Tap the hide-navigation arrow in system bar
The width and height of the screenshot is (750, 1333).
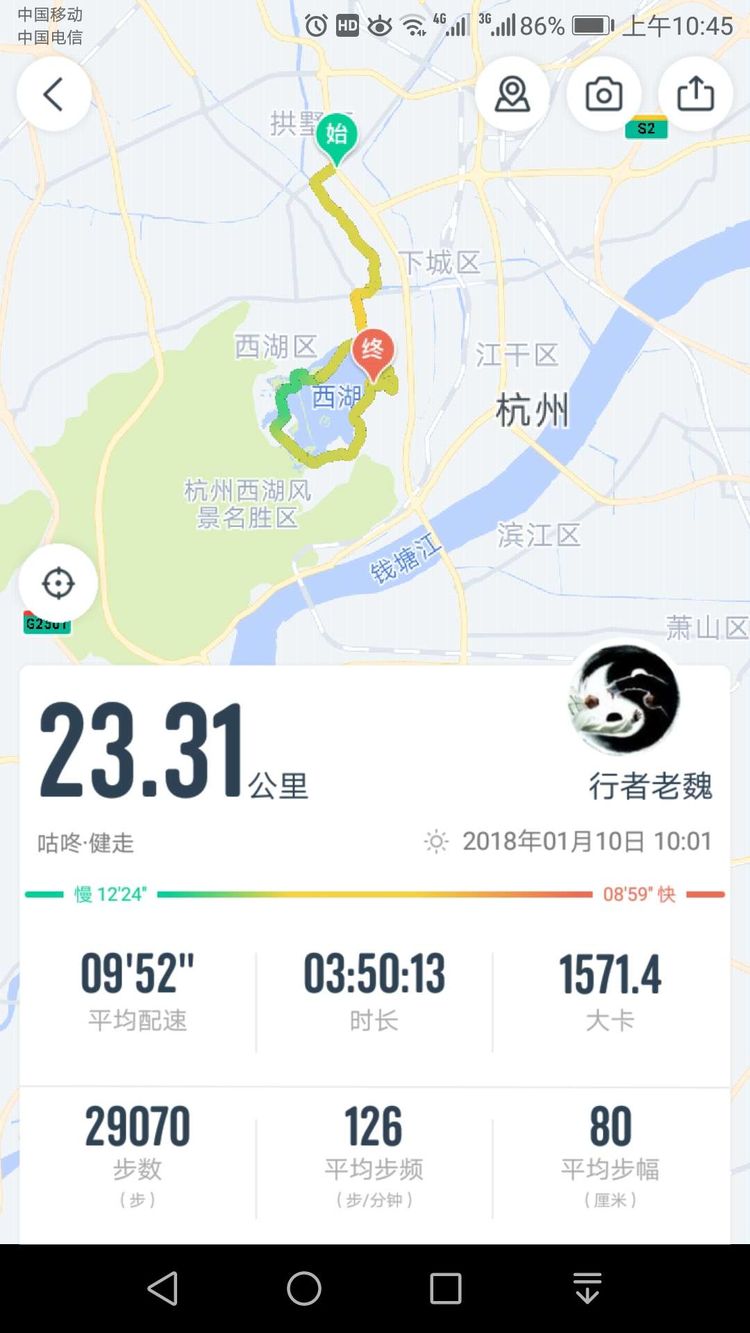(x=586, y=1289)
